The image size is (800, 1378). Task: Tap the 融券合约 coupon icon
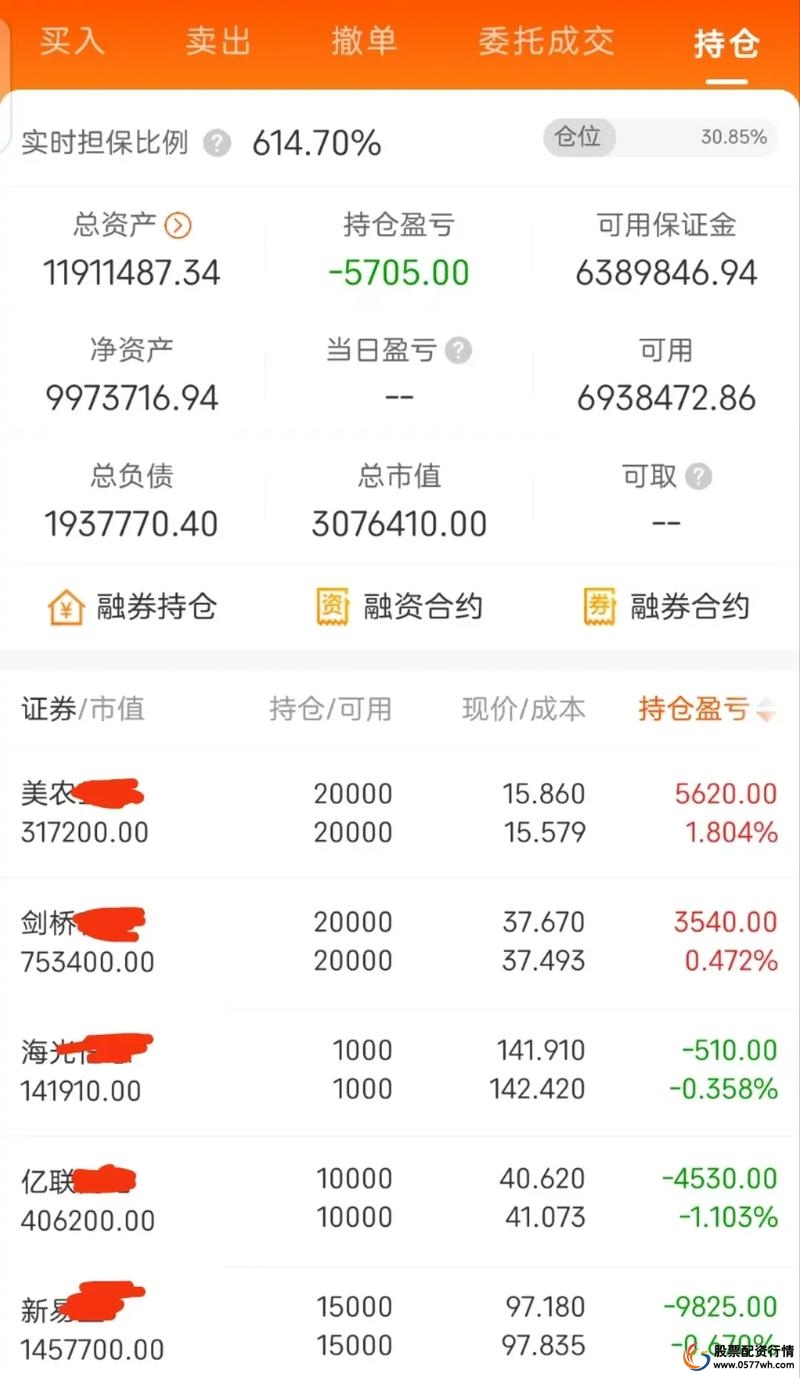599,606
